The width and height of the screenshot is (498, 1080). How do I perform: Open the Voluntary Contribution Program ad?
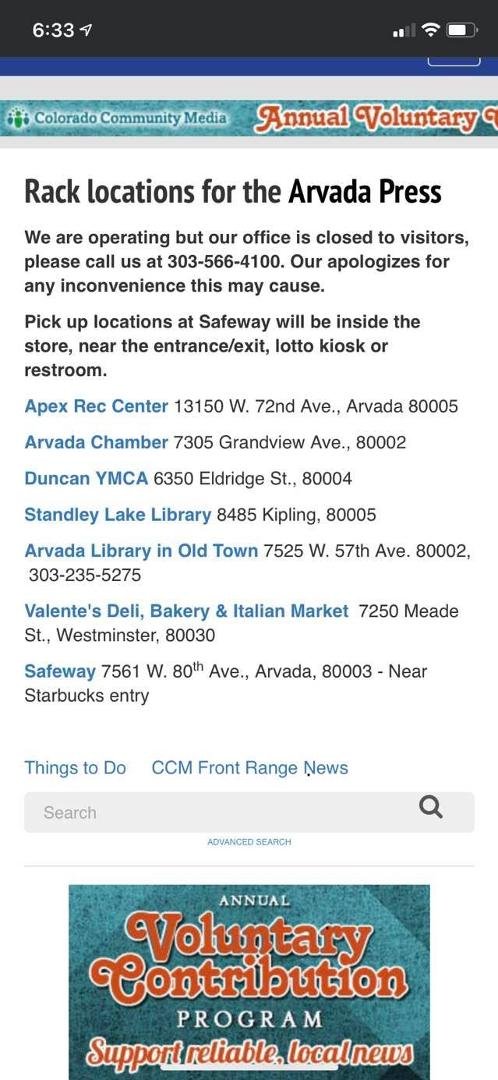coord(249,982)
